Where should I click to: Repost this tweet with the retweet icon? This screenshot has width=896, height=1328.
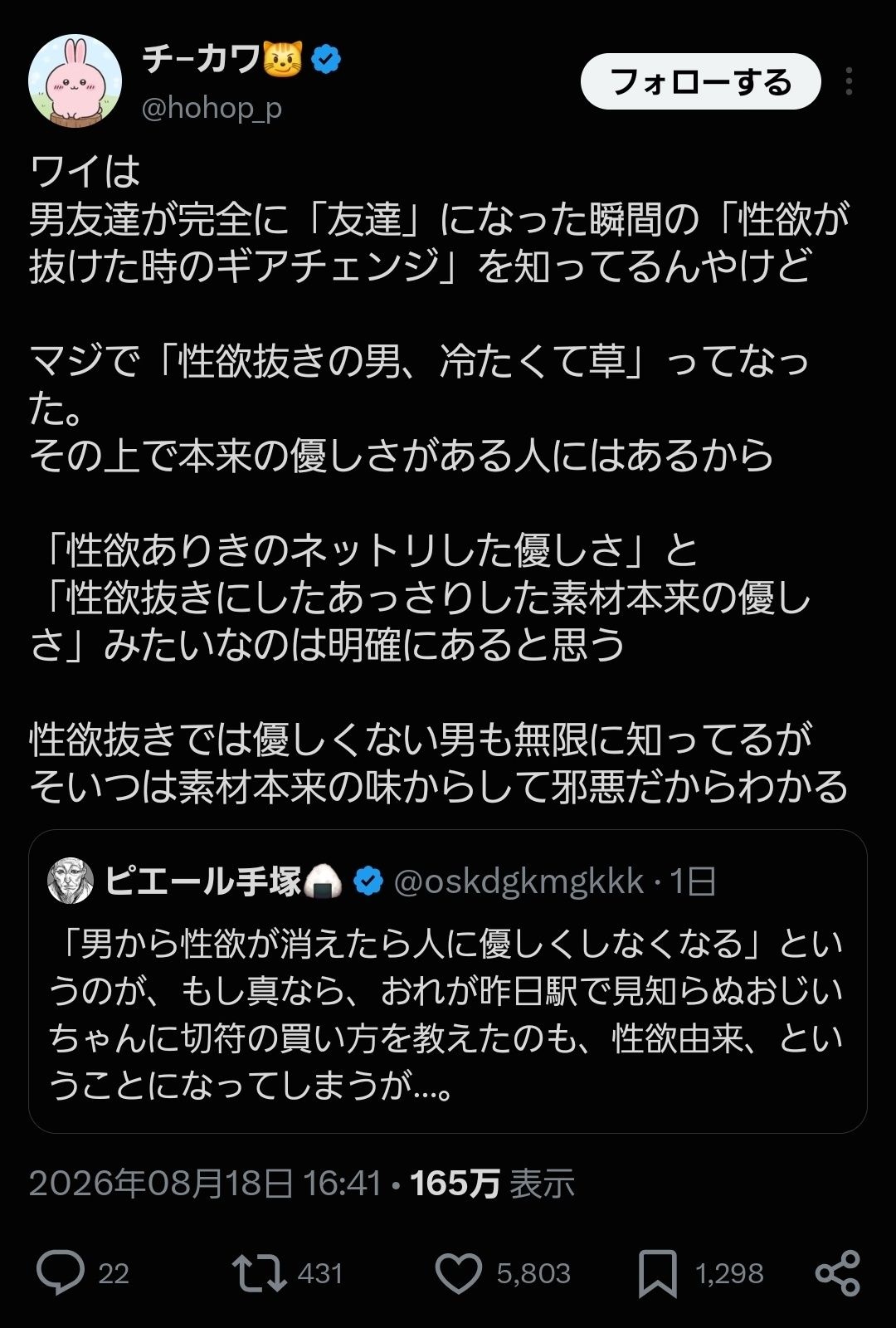259,1273
